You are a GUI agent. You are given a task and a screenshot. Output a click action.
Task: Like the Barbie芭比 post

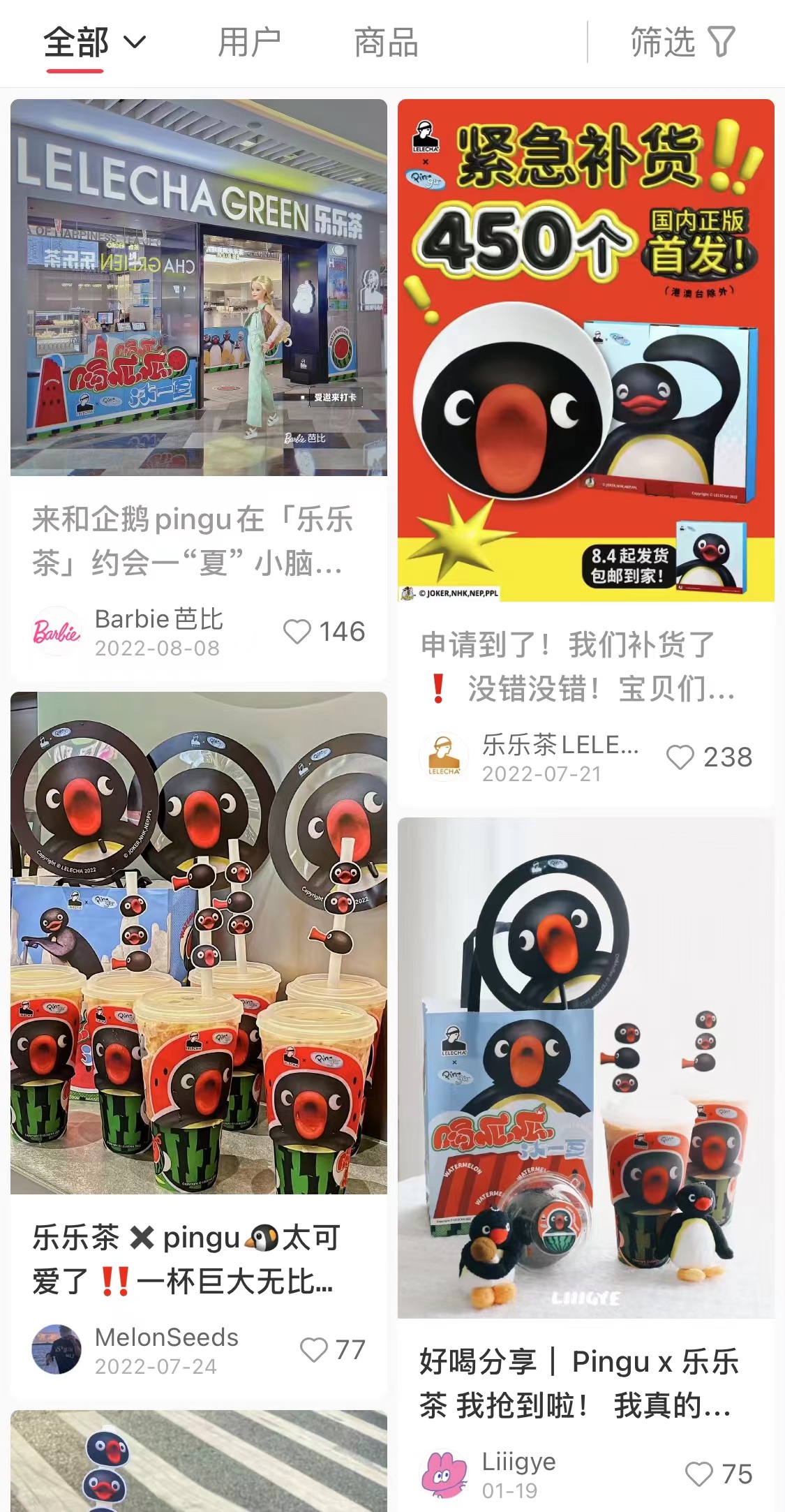click(x=297, y=632)
